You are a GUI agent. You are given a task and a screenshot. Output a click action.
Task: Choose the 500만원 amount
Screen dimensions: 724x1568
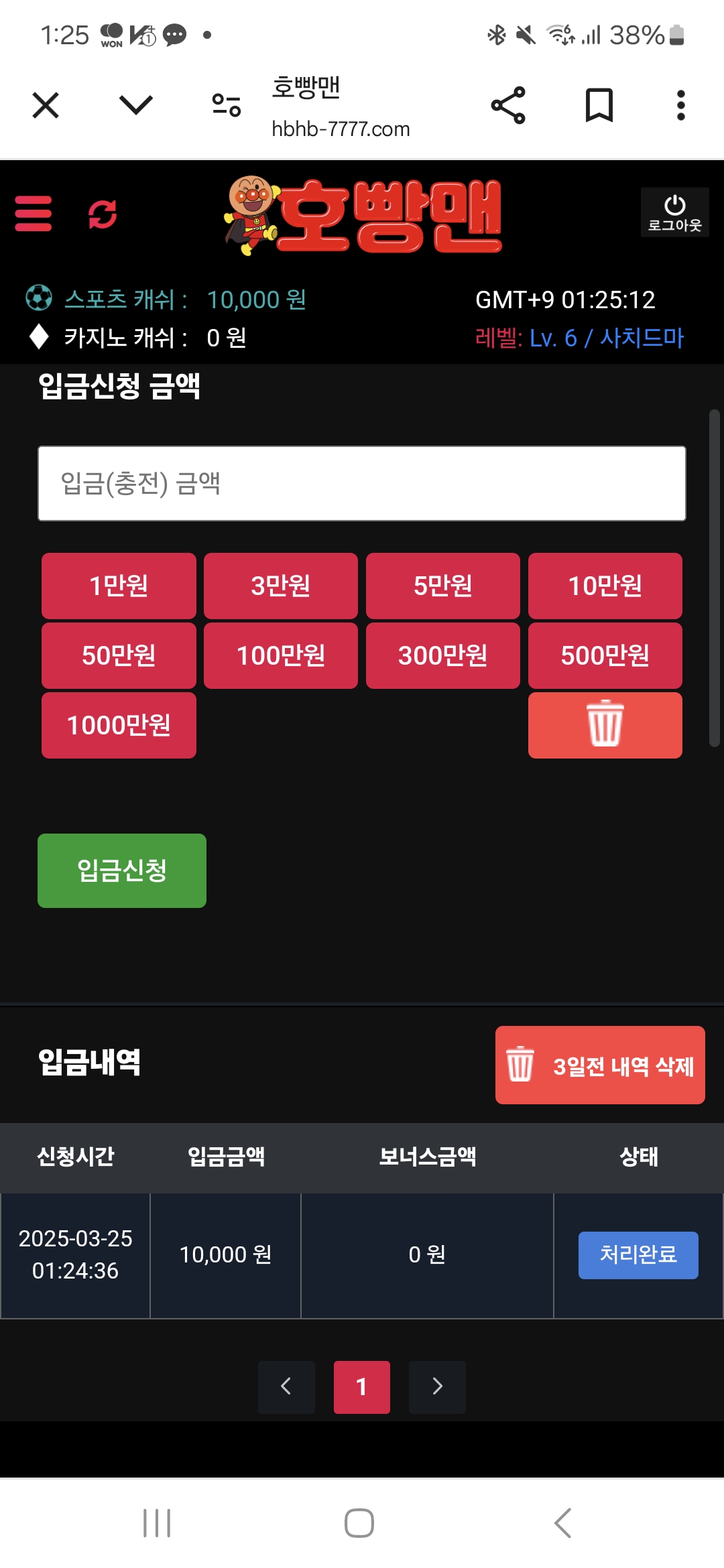(x=605, y=655)
